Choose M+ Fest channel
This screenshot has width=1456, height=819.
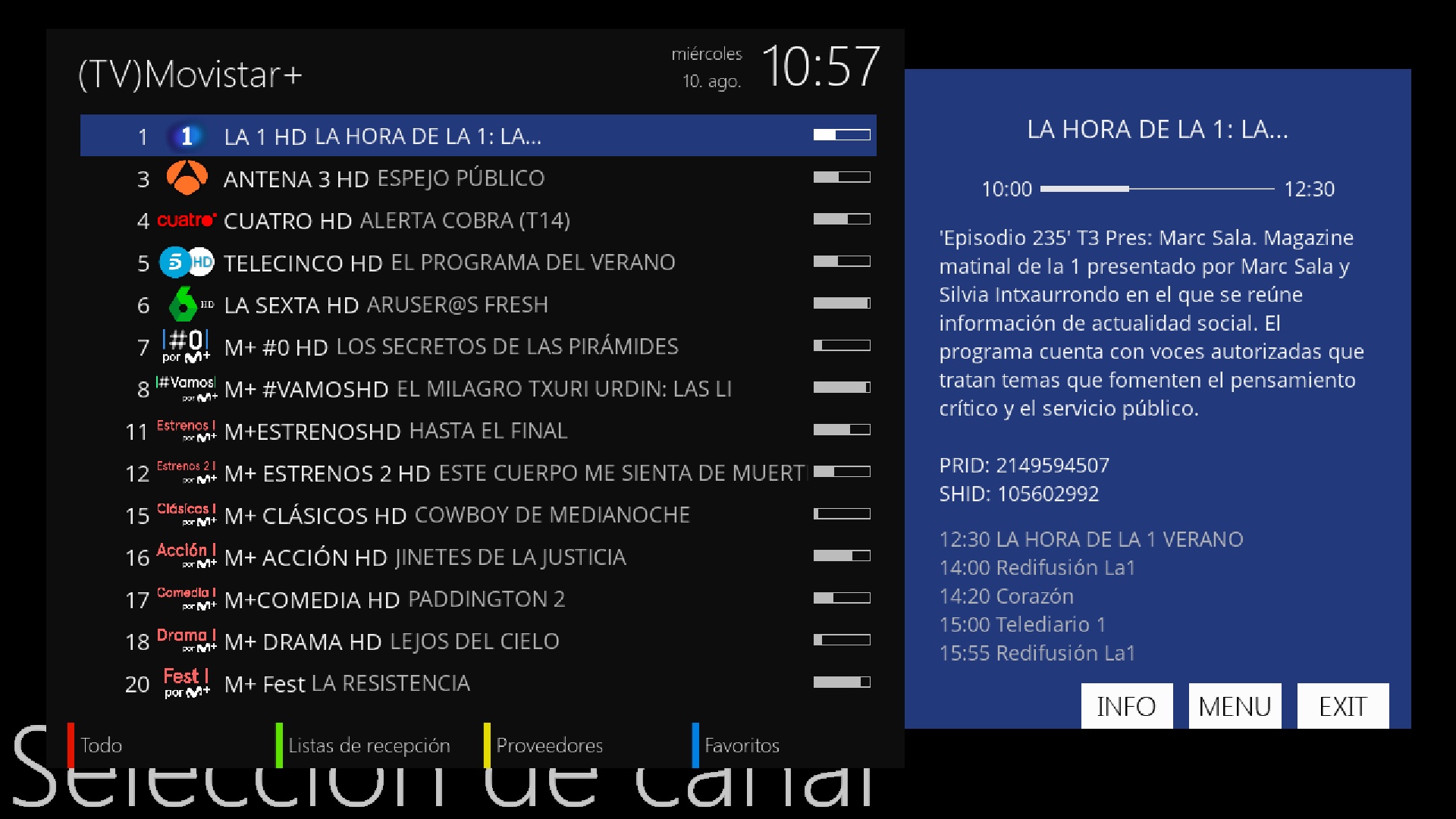click(478, 684)
